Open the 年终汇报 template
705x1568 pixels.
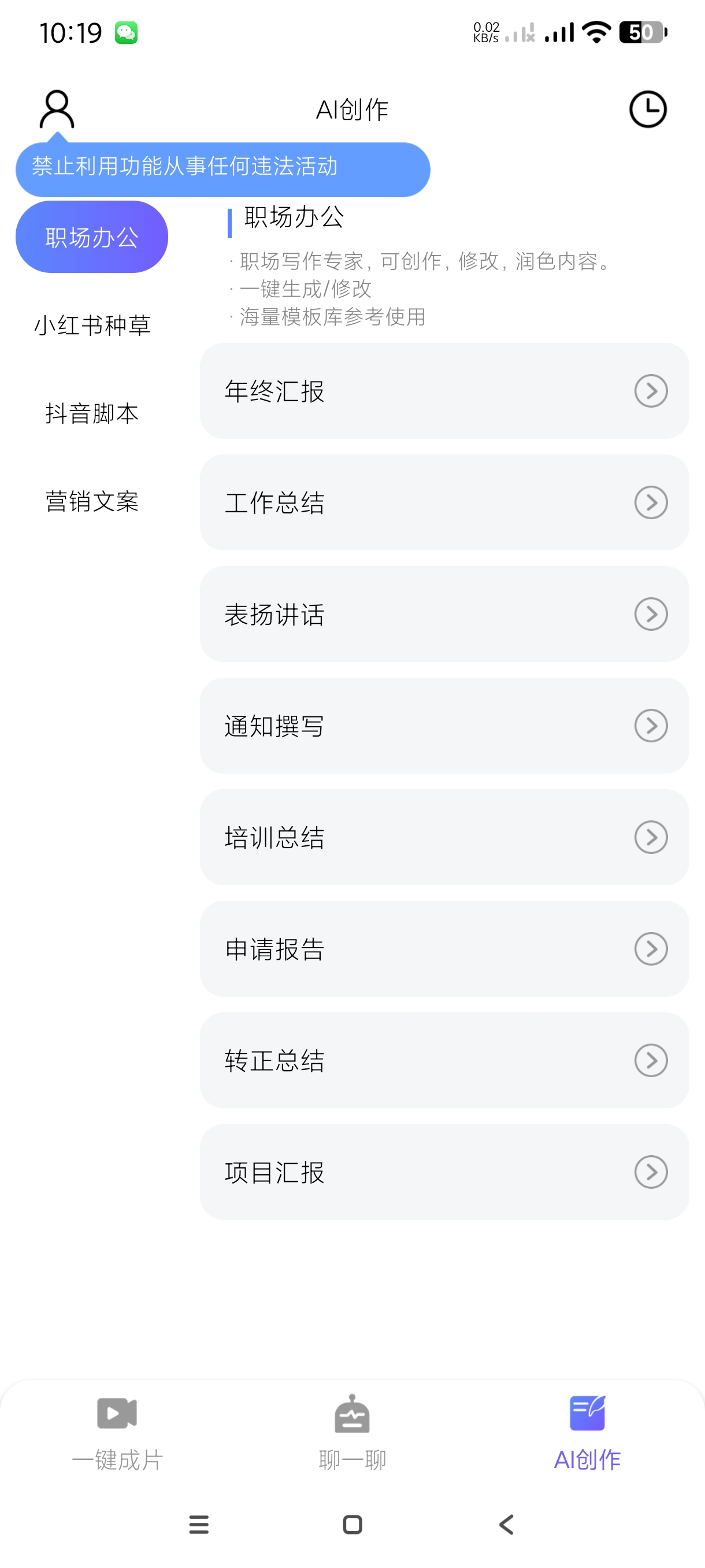(444, 391)
